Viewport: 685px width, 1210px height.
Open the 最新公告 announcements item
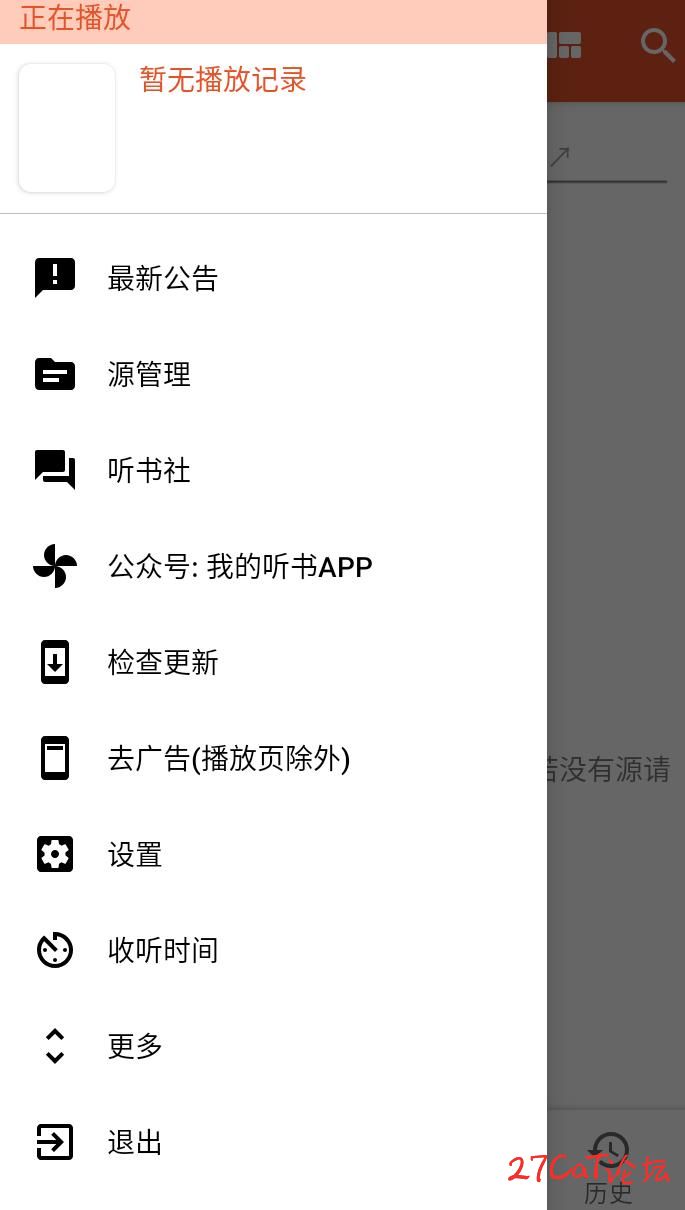[x=162, y=278]
